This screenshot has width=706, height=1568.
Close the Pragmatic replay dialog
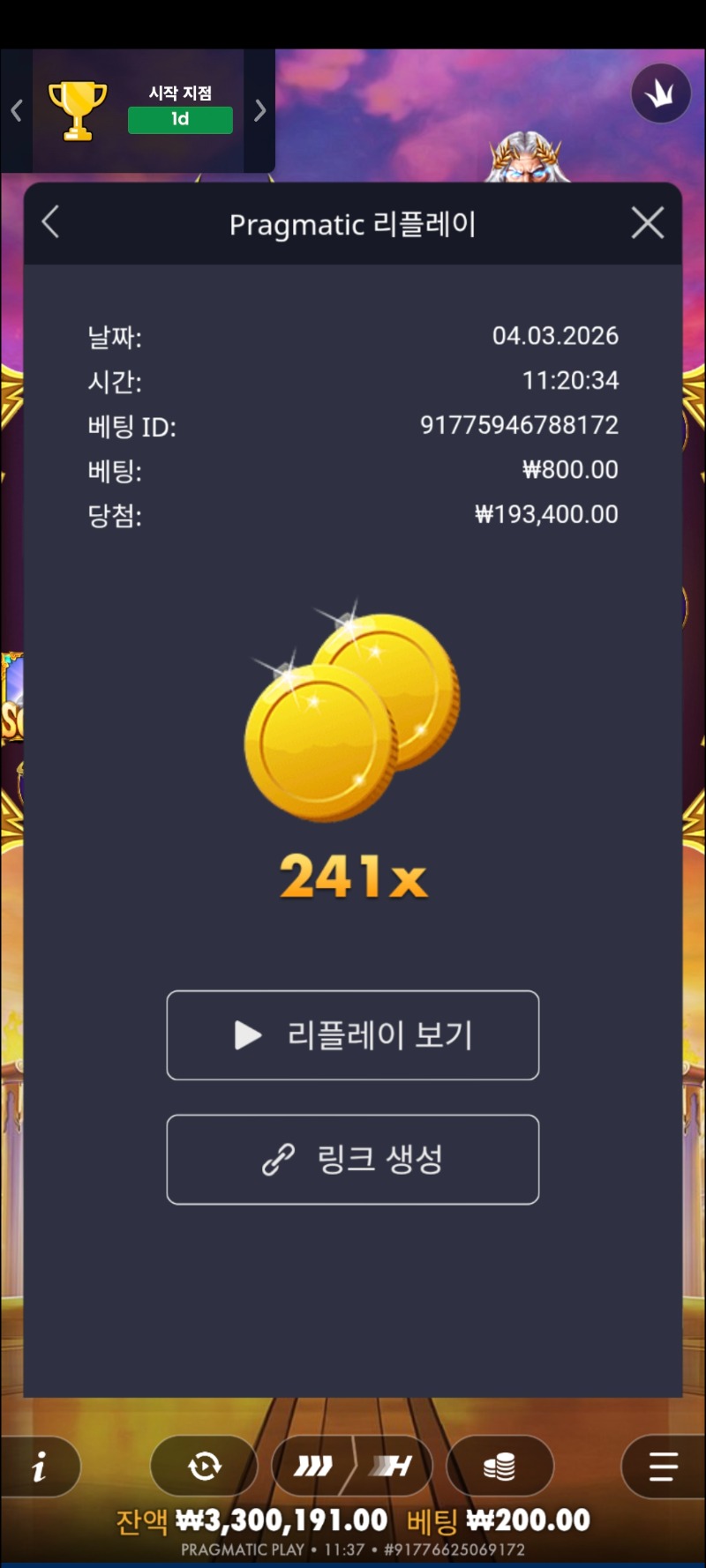[x=648, y=223]
